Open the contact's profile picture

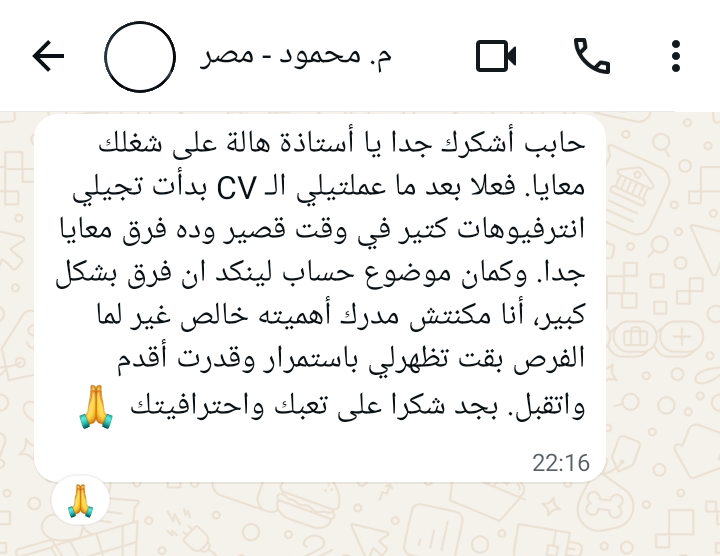140,56
